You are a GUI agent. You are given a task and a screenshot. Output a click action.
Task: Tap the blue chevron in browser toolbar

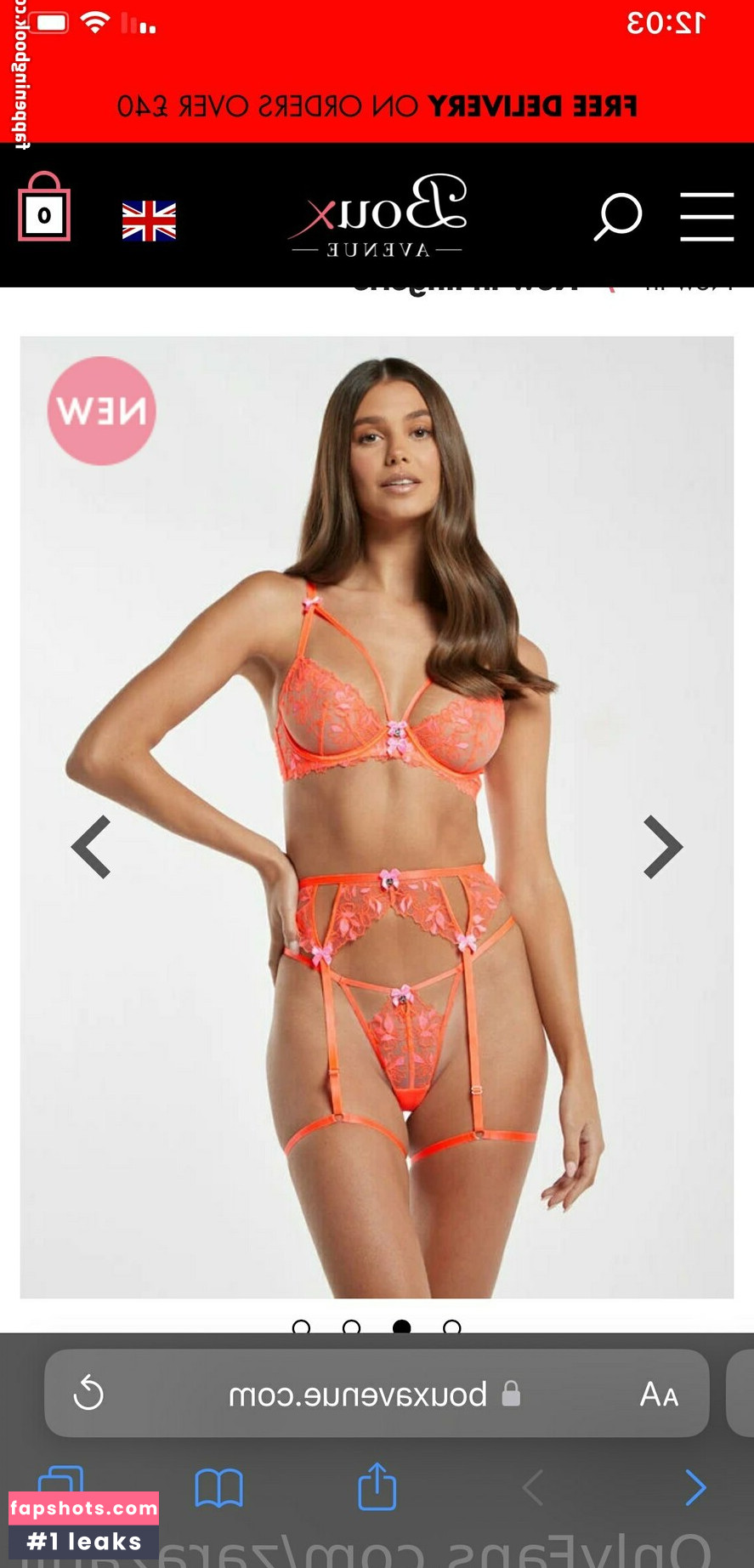(695, 1488)
